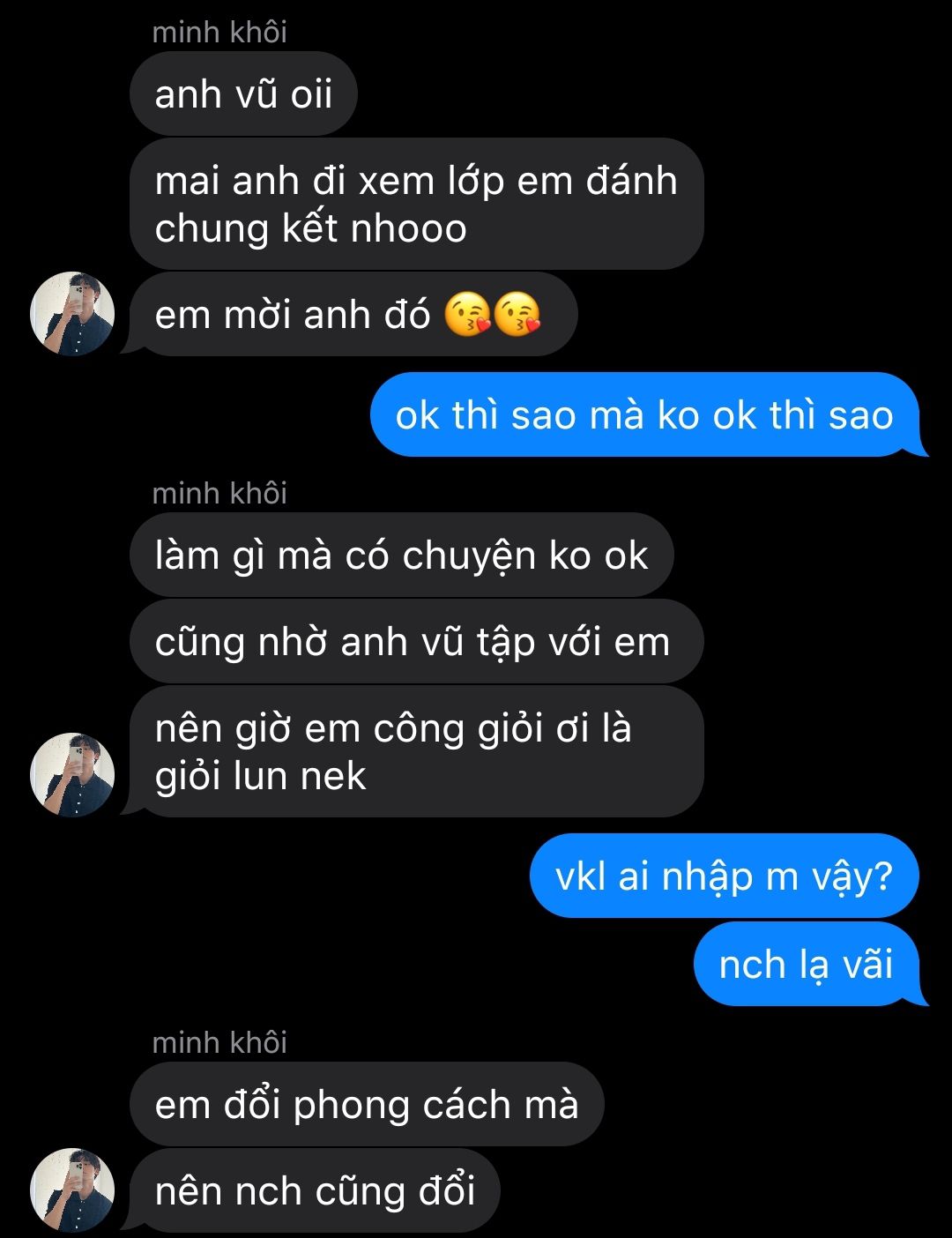View profile from avatar beside "nên nch cũng đổi"
The width and height of the screenshot is (952, 1238).
(72, 1190)
